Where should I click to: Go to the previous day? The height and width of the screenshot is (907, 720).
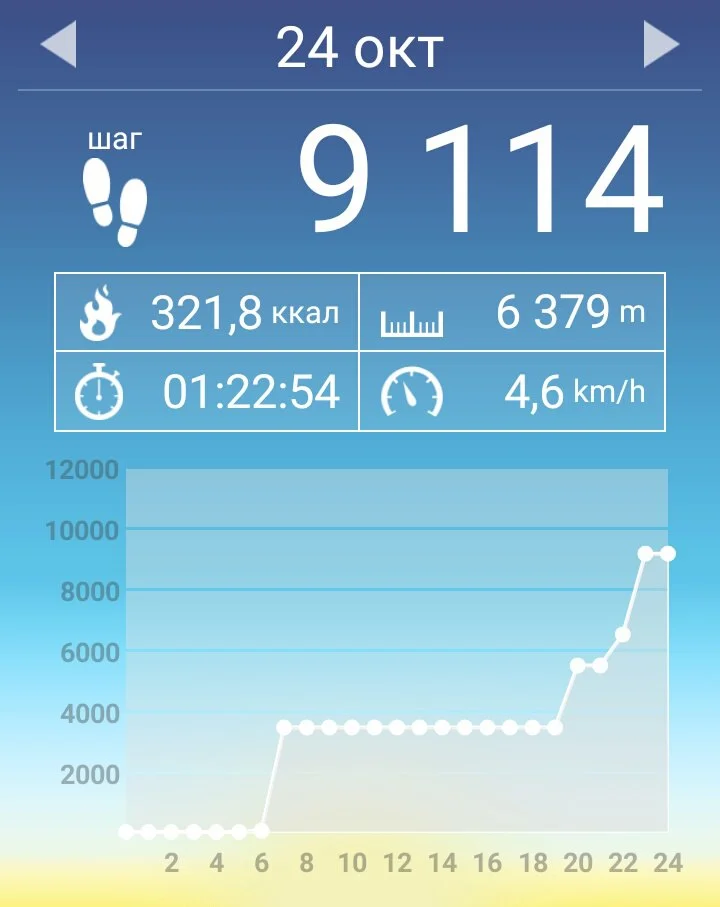(x=59, y=45)
